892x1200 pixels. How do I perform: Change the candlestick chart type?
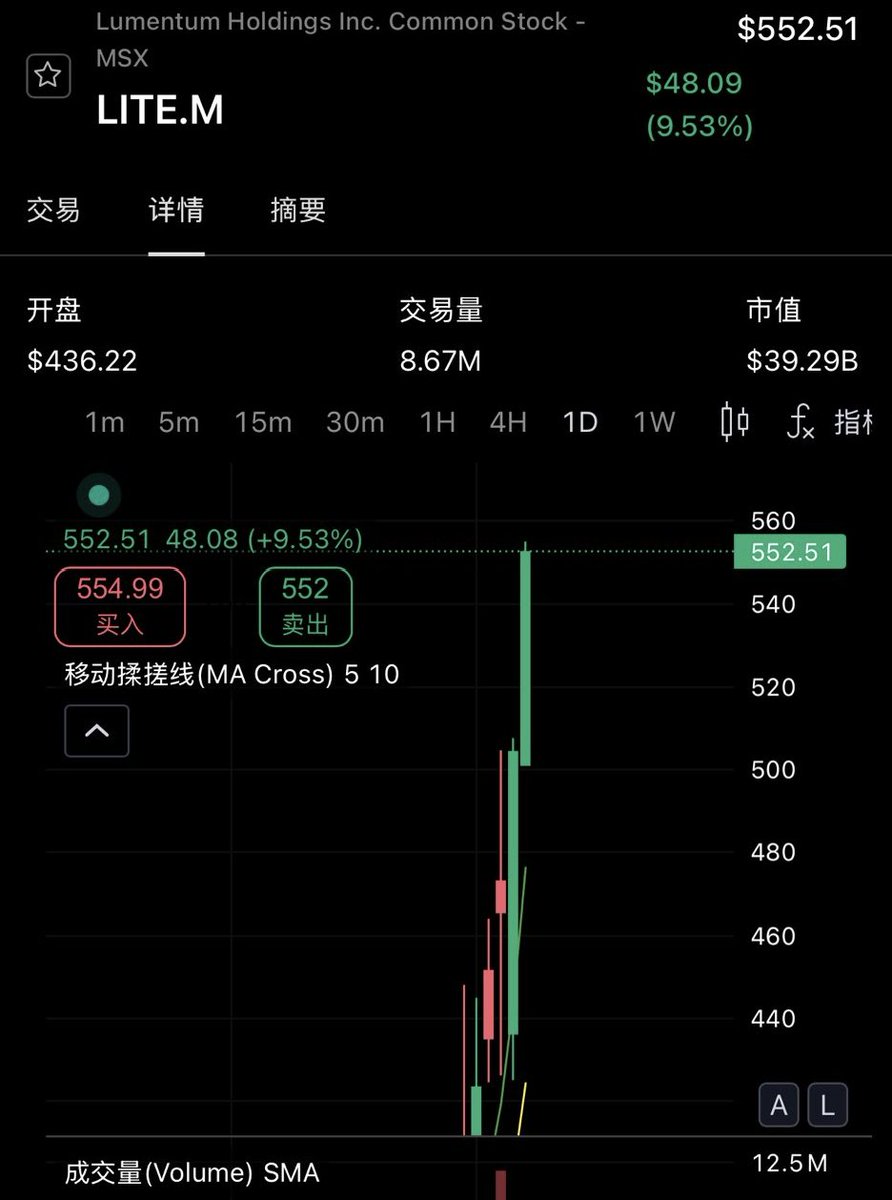click(x=735, y=422)
